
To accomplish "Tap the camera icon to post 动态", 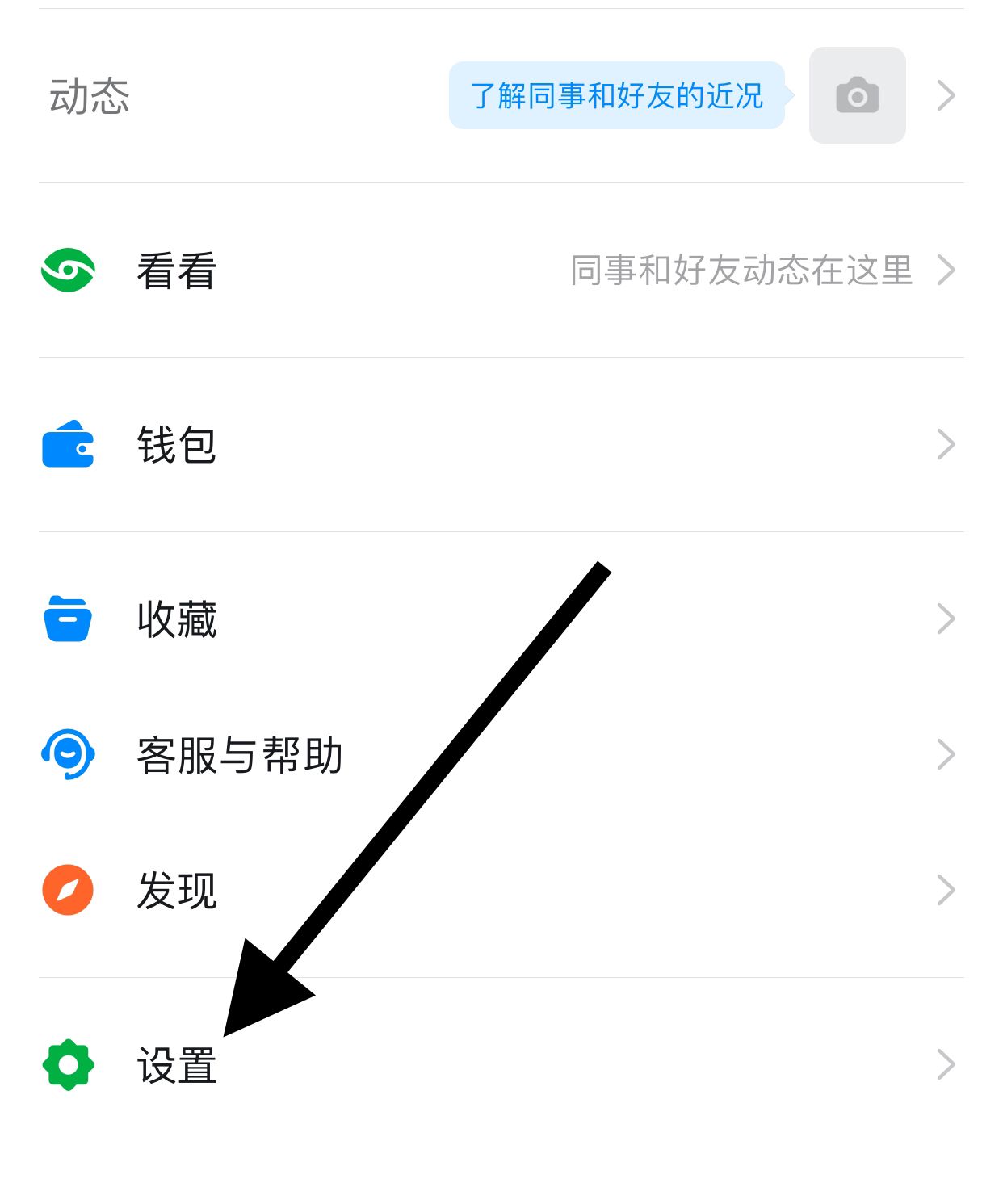I will point(857,96).
